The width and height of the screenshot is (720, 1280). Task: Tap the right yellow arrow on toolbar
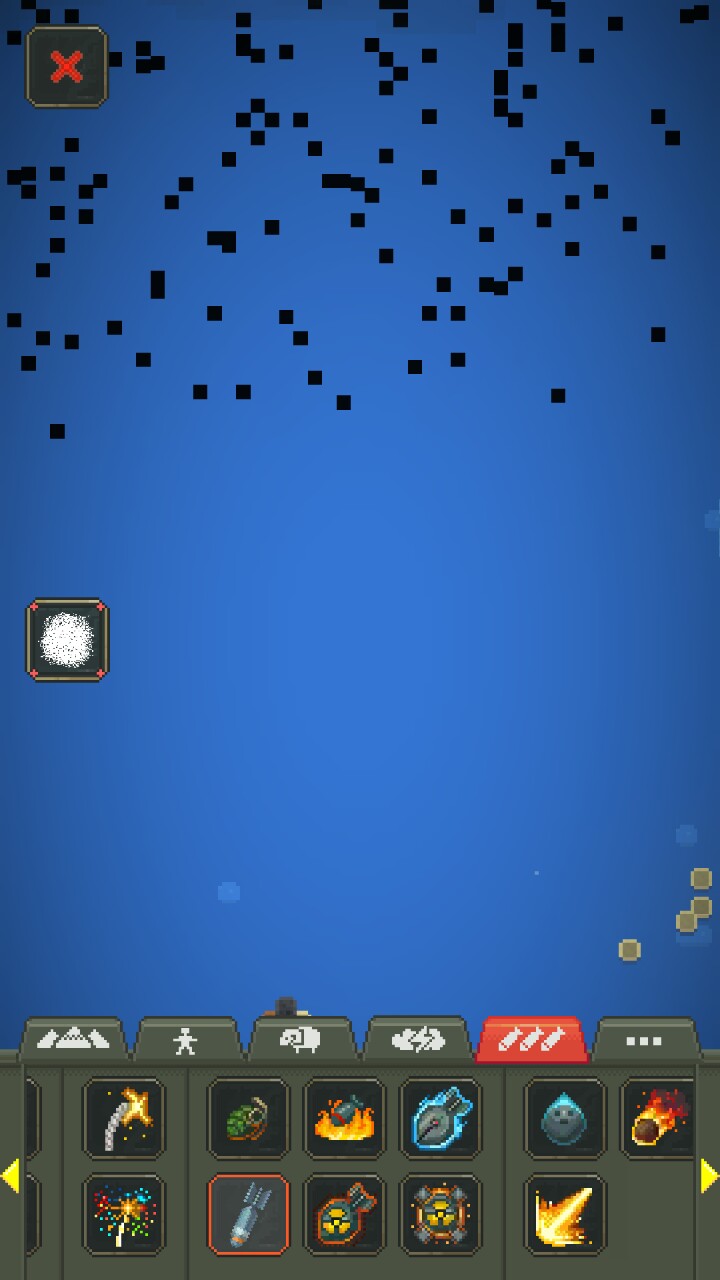pyautogui.click(x=709, y=1176)
